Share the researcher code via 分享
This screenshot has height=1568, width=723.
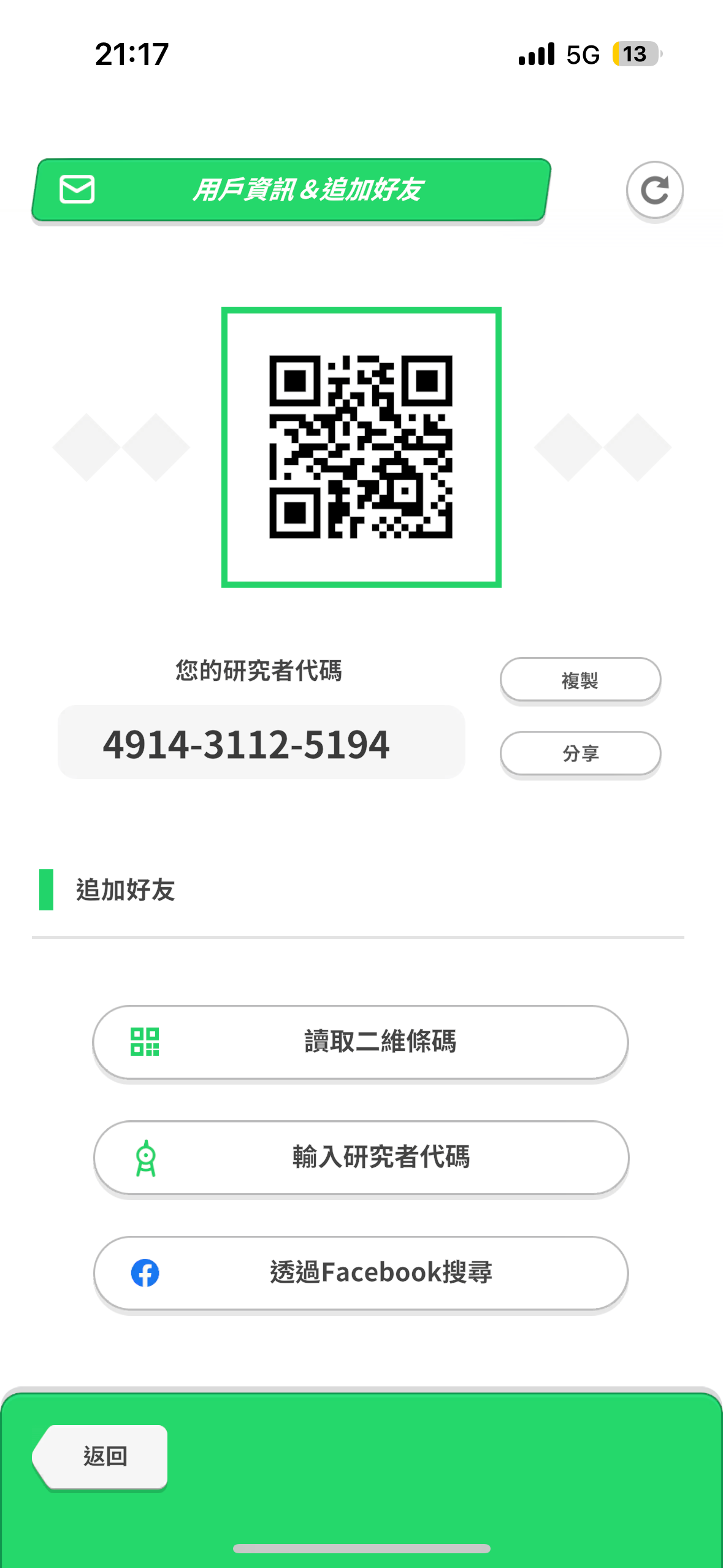tap(580, 753)
